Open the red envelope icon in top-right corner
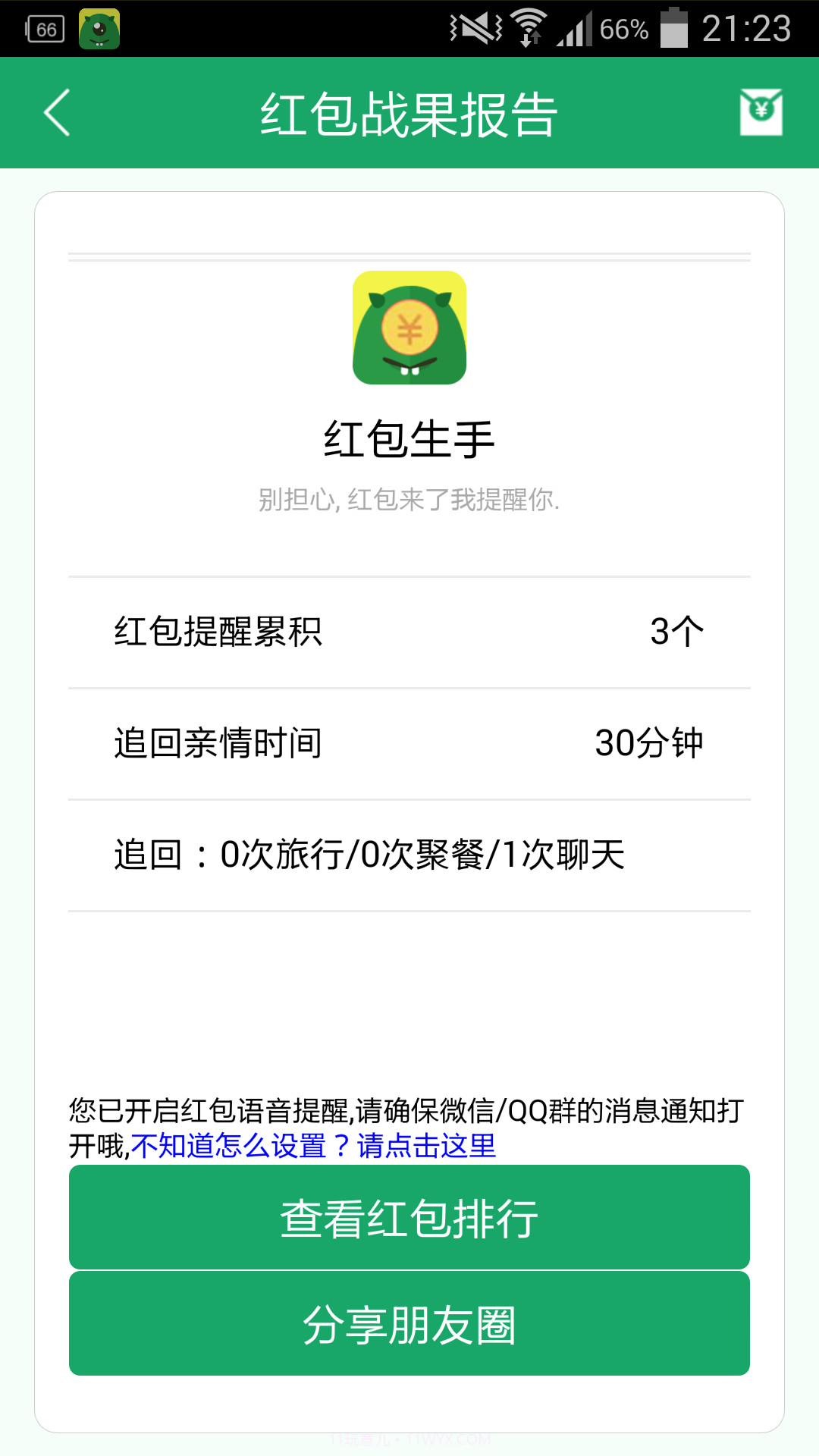This screenshot has width=819, height=1456. (761, 112)
